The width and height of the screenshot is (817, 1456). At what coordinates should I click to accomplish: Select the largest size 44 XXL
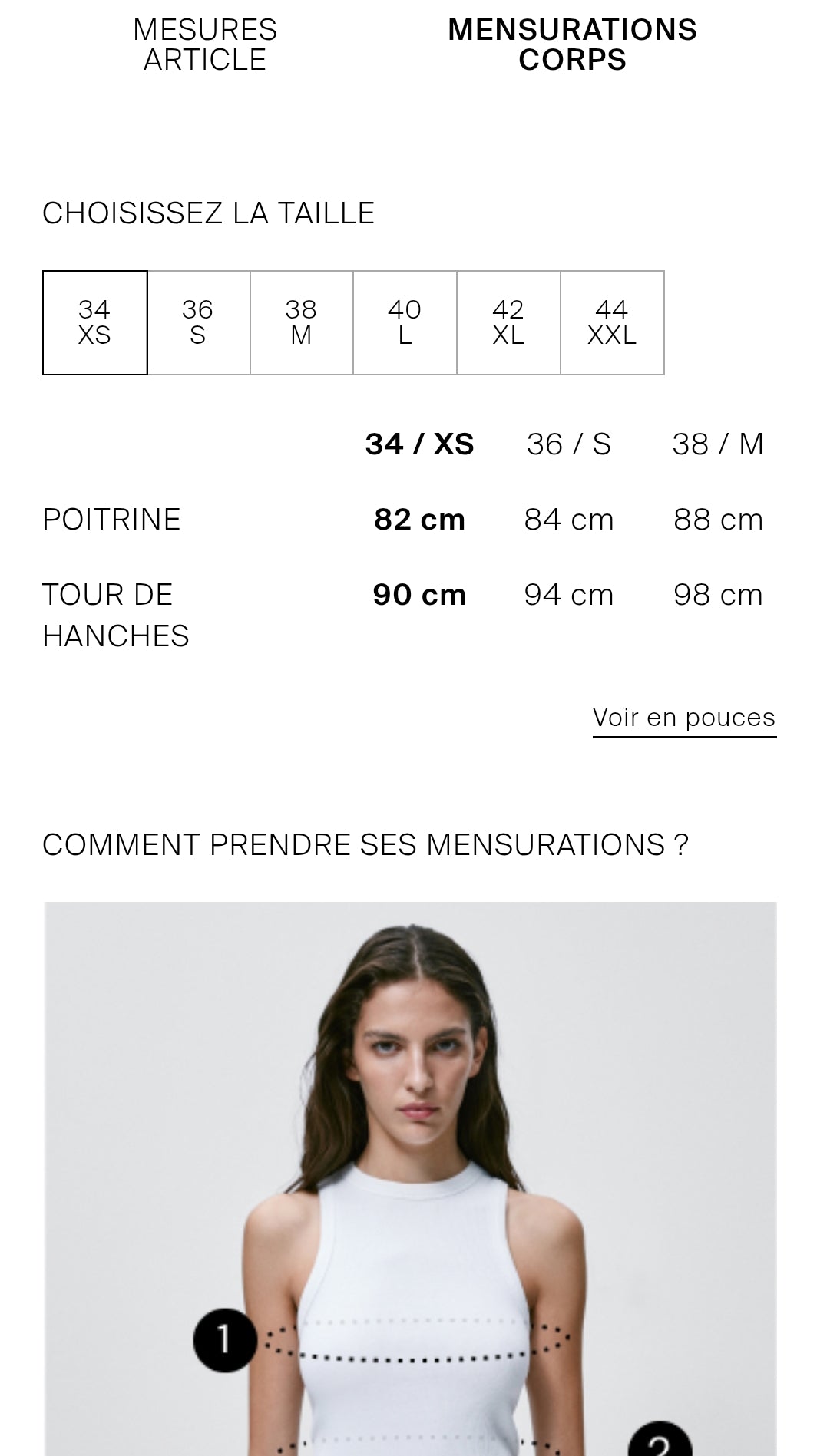[x=612, y=321]
